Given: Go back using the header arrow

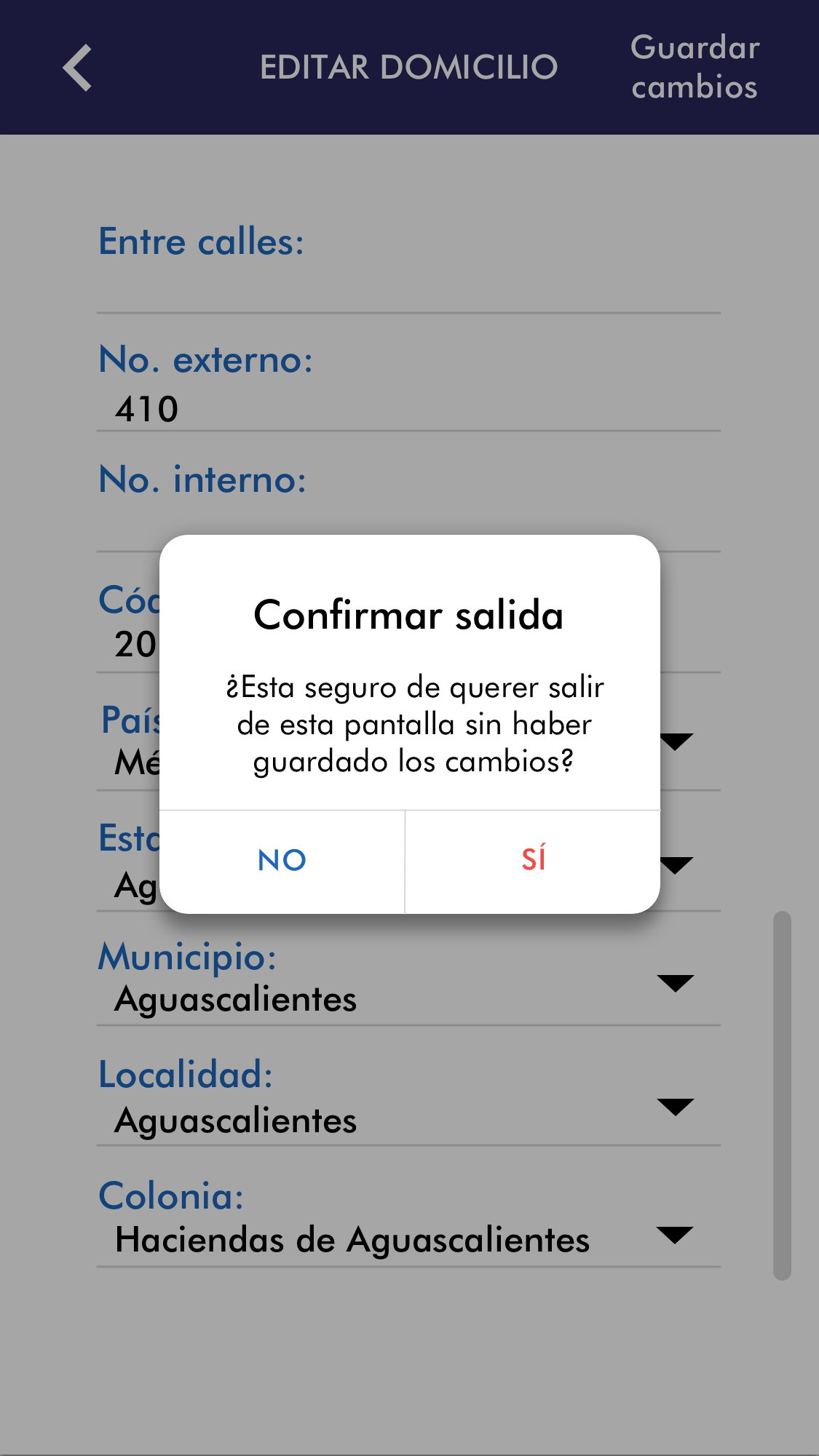Looking at the screenshot, I should click(x=77, y=68).
